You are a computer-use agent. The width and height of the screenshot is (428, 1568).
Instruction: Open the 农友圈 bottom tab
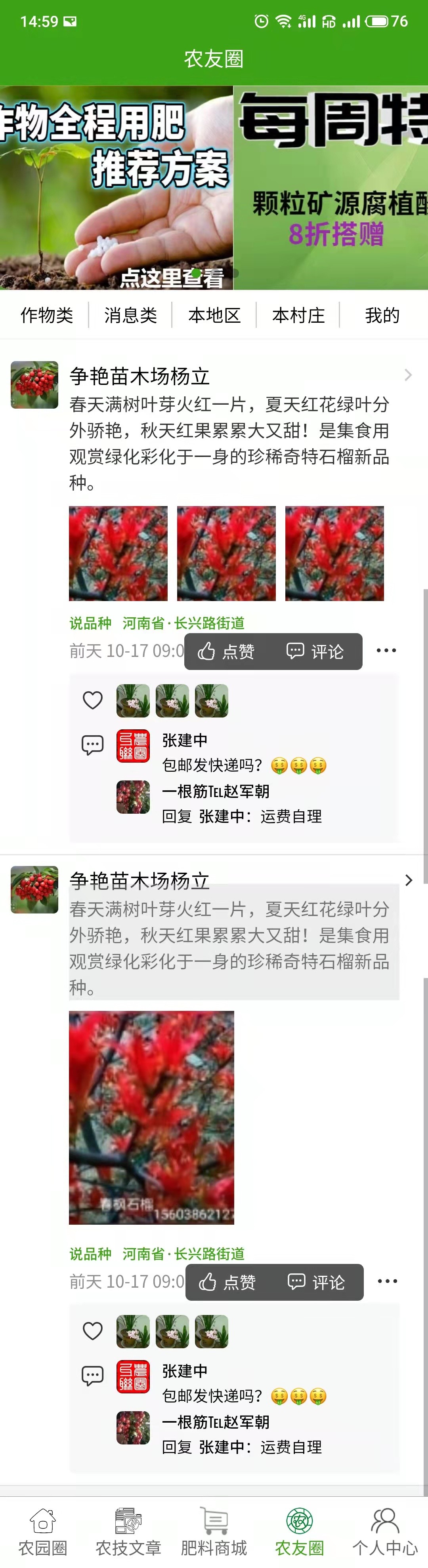tap(299, 1532)
